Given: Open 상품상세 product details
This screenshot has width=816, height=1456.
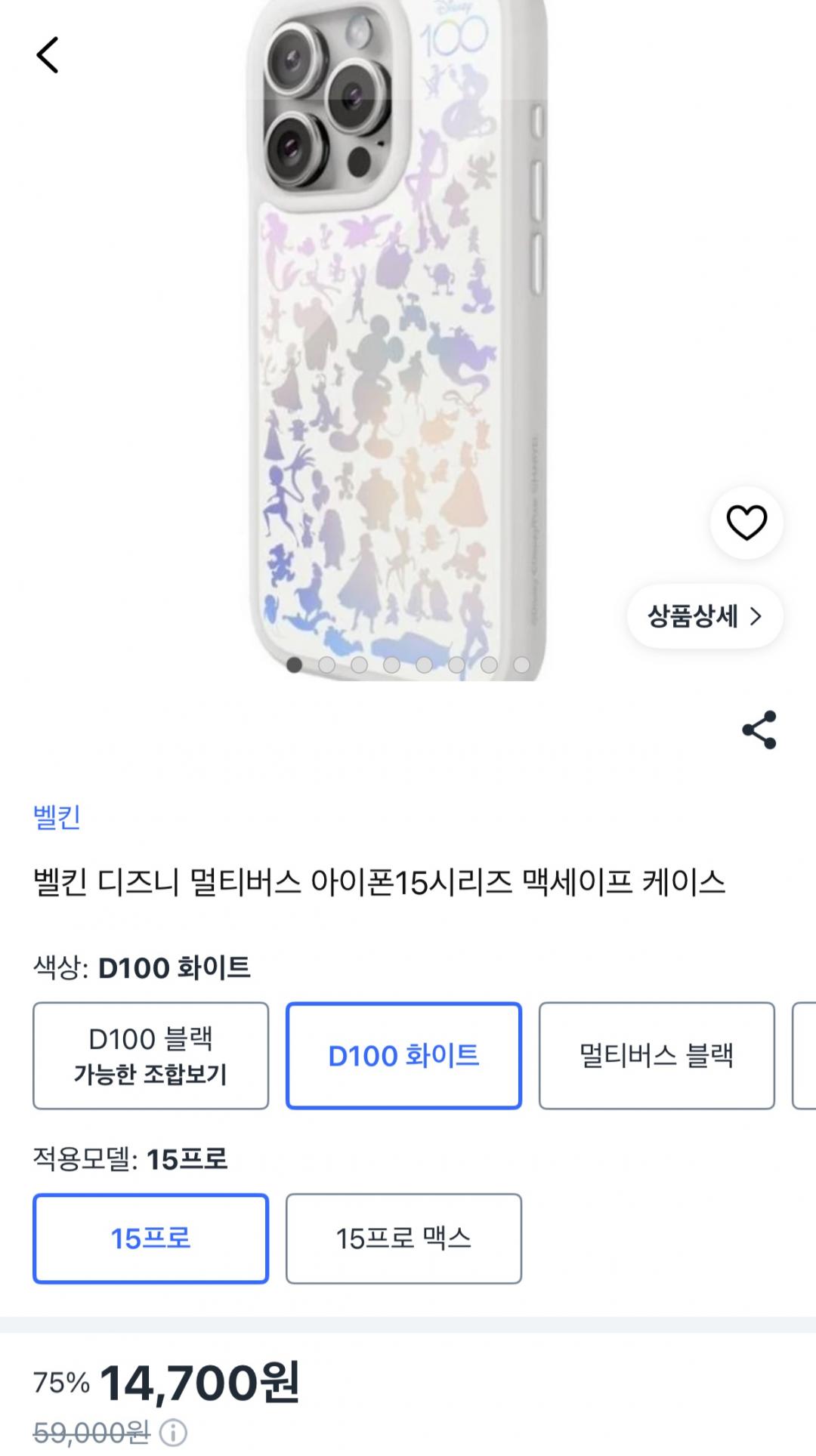Looking at the screenshot, I should coord(704,616).
